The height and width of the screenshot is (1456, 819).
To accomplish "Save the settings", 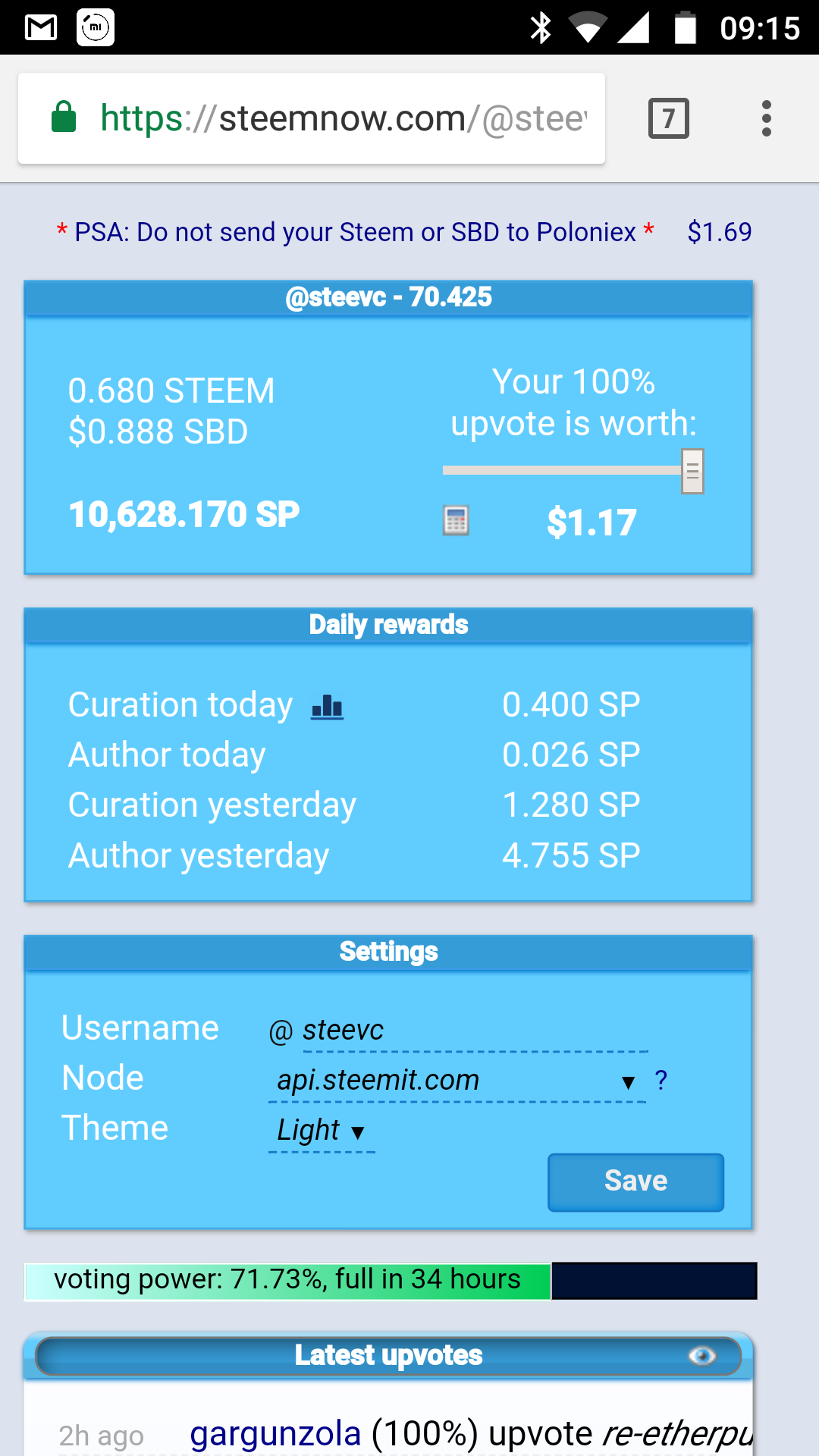I will tap(635, 1182).
